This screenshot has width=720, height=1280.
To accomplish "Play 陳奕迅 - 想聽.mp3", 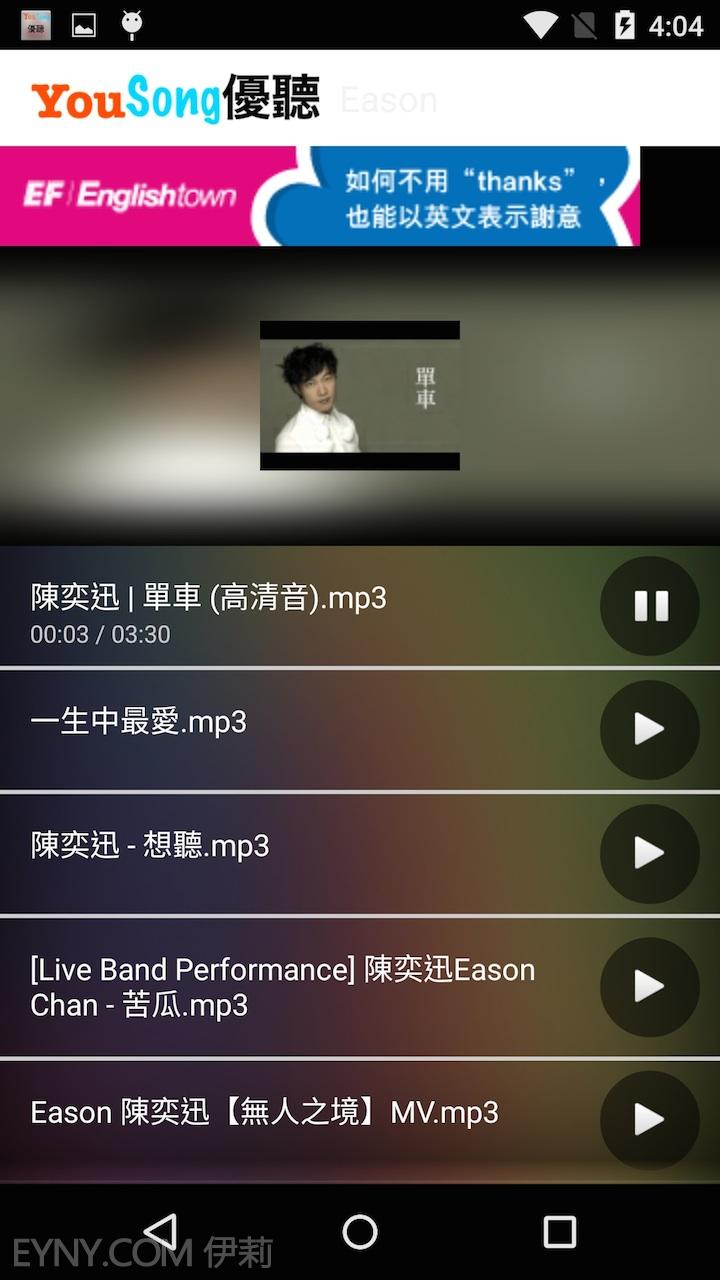I will click(650, 853).
